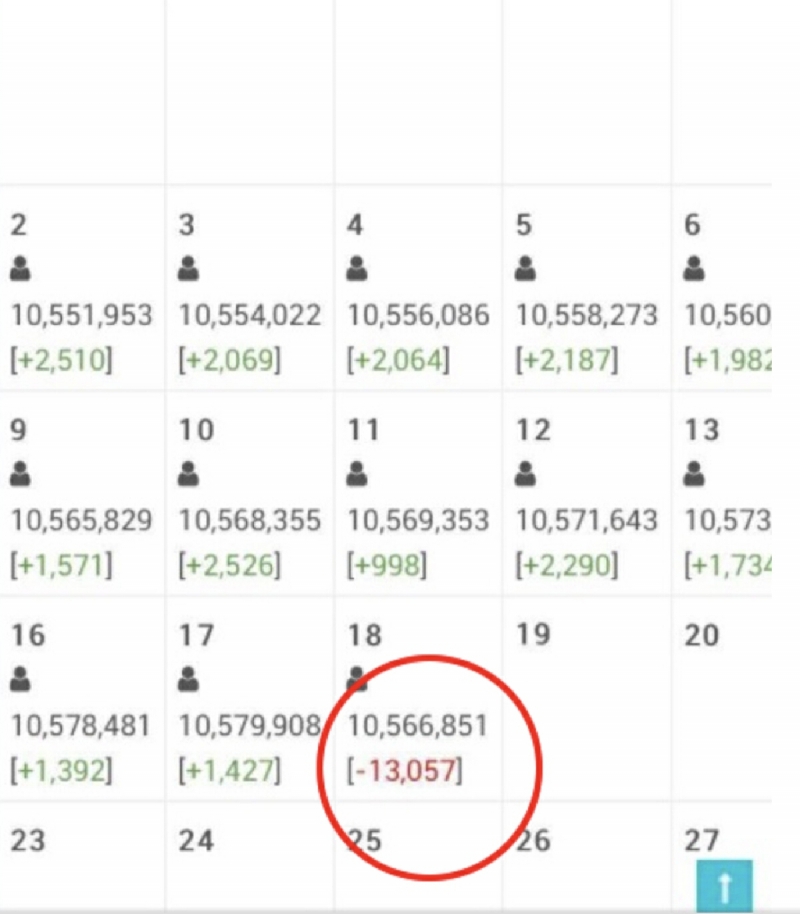Tap the blue scroll-to-top arrow button

click(x=724, y=884)
